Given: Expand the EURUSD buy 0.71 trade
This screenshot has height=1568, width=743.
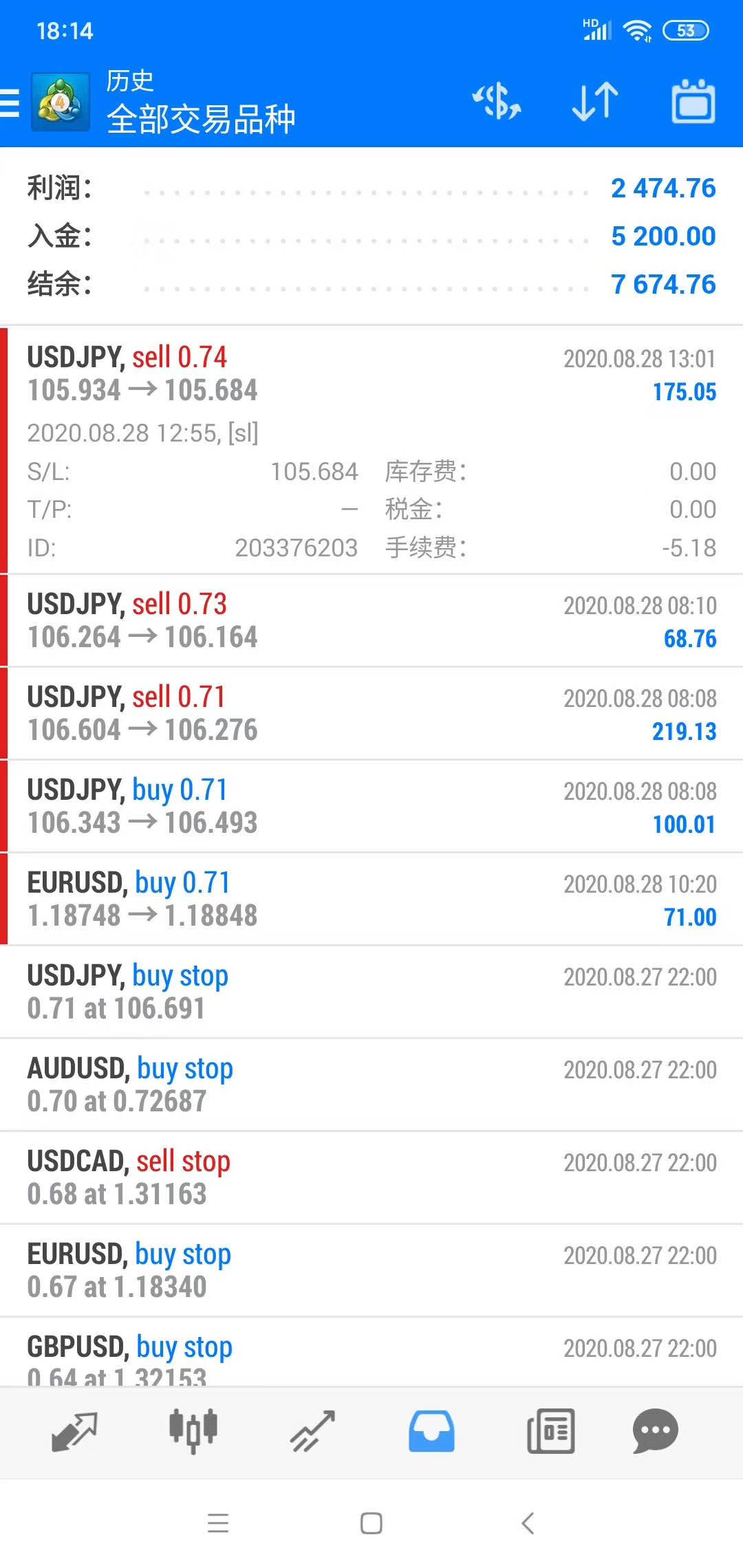Looking at the screenshot, I should 371,899.
